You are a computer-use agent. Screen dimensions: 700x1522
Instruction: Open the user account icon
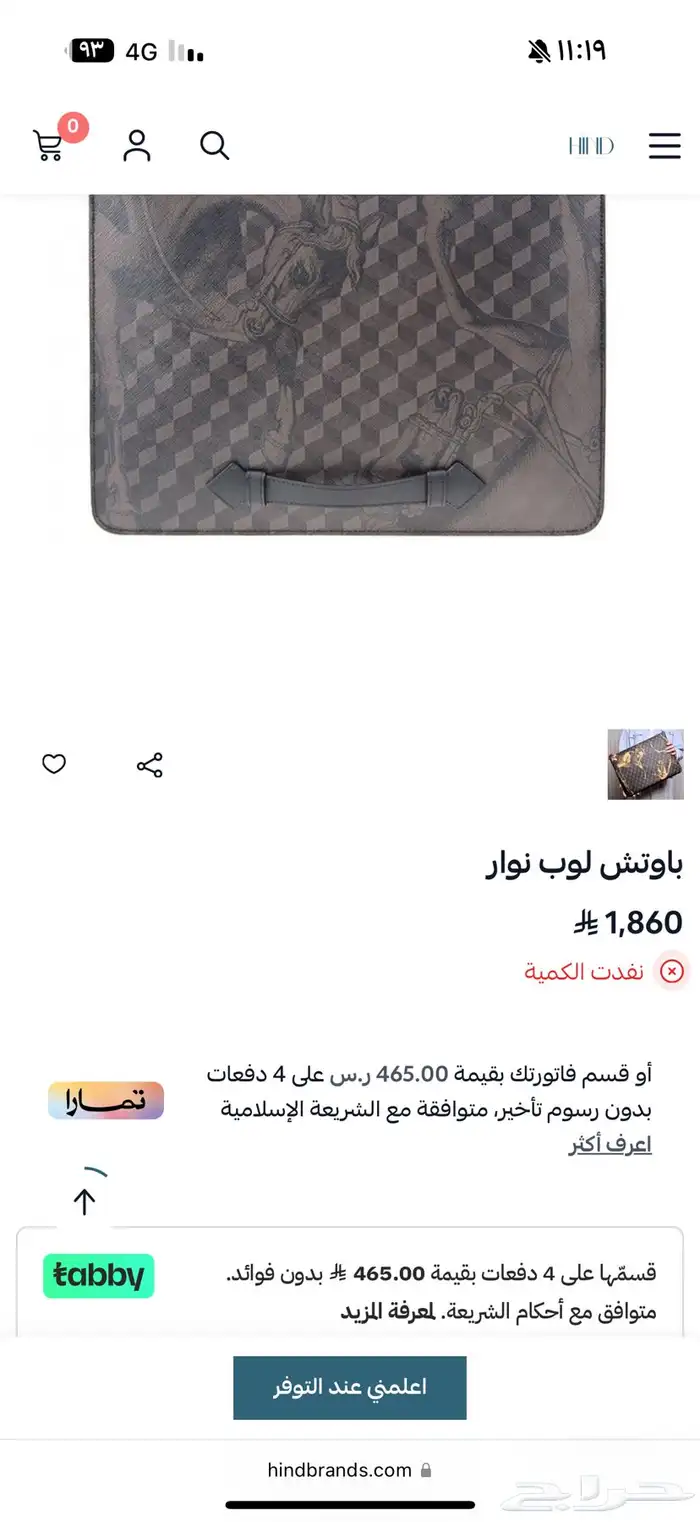(136, 146)
